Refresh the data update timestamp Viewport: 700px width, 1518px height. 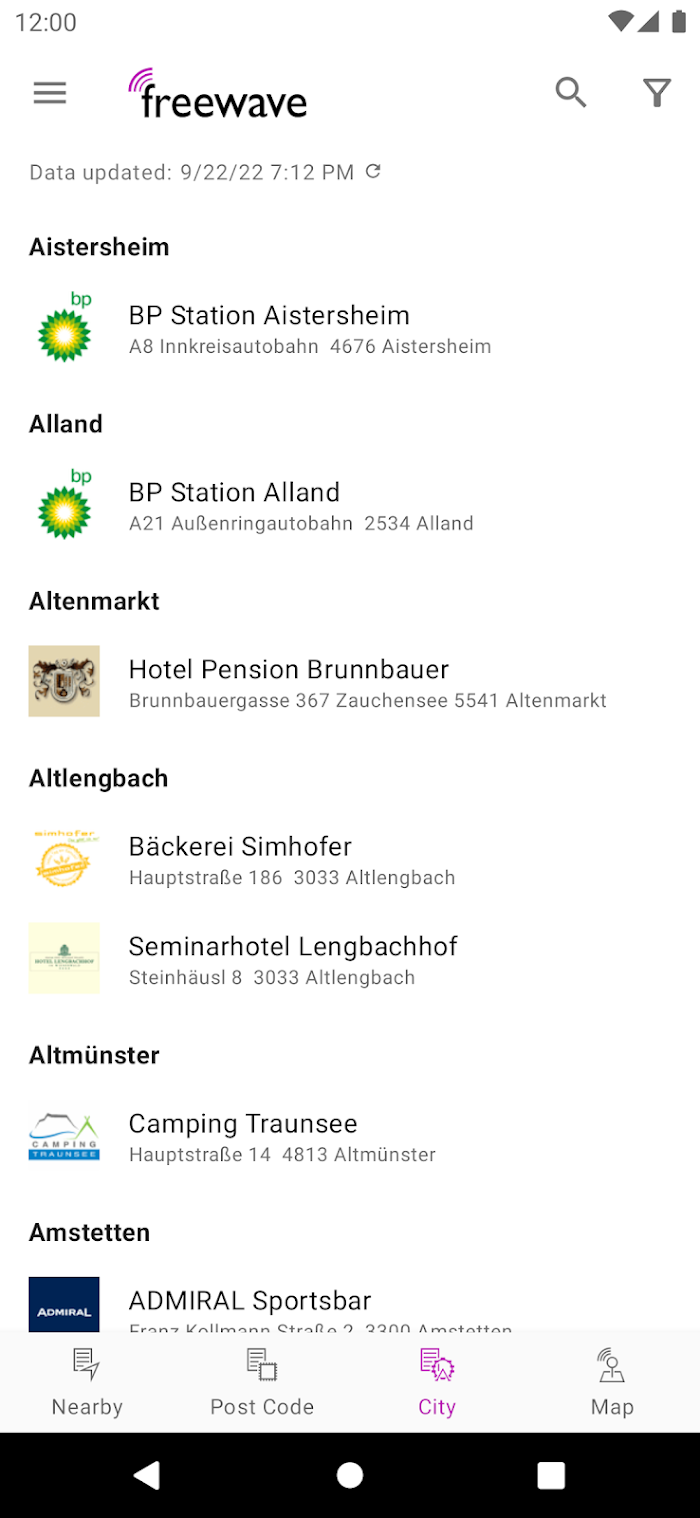click(373, 171)
